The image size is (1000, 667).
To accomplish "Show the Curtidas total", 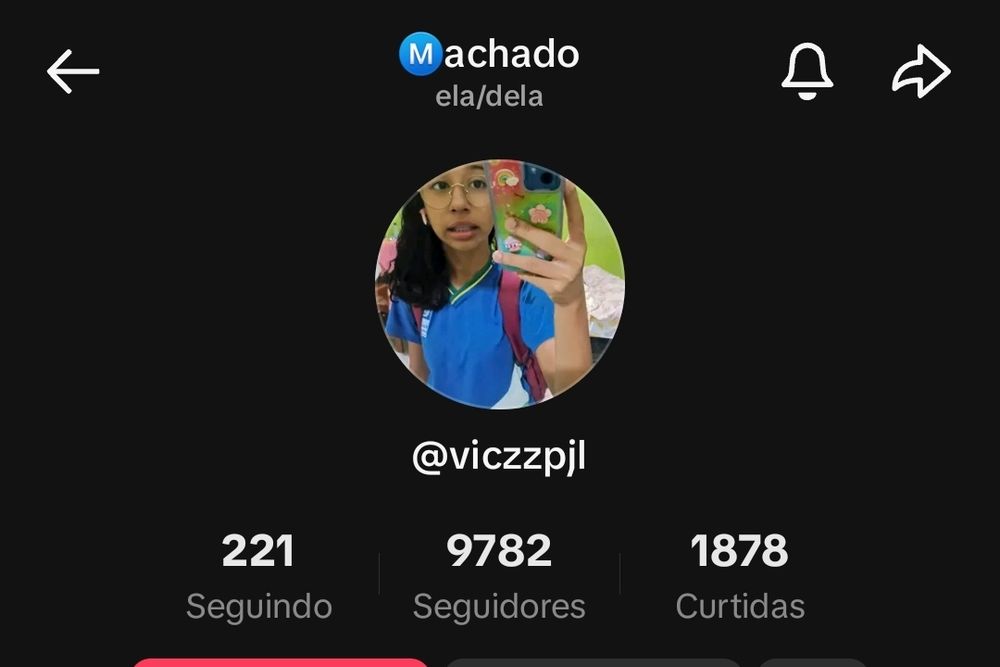I will [x=739, y=575].
